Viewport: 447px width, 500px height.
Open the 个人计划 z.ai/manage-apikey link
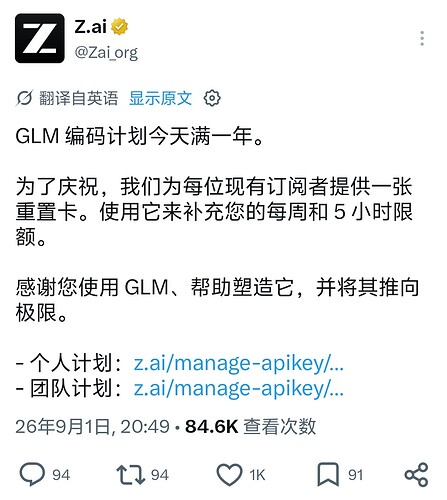[238, 363]
